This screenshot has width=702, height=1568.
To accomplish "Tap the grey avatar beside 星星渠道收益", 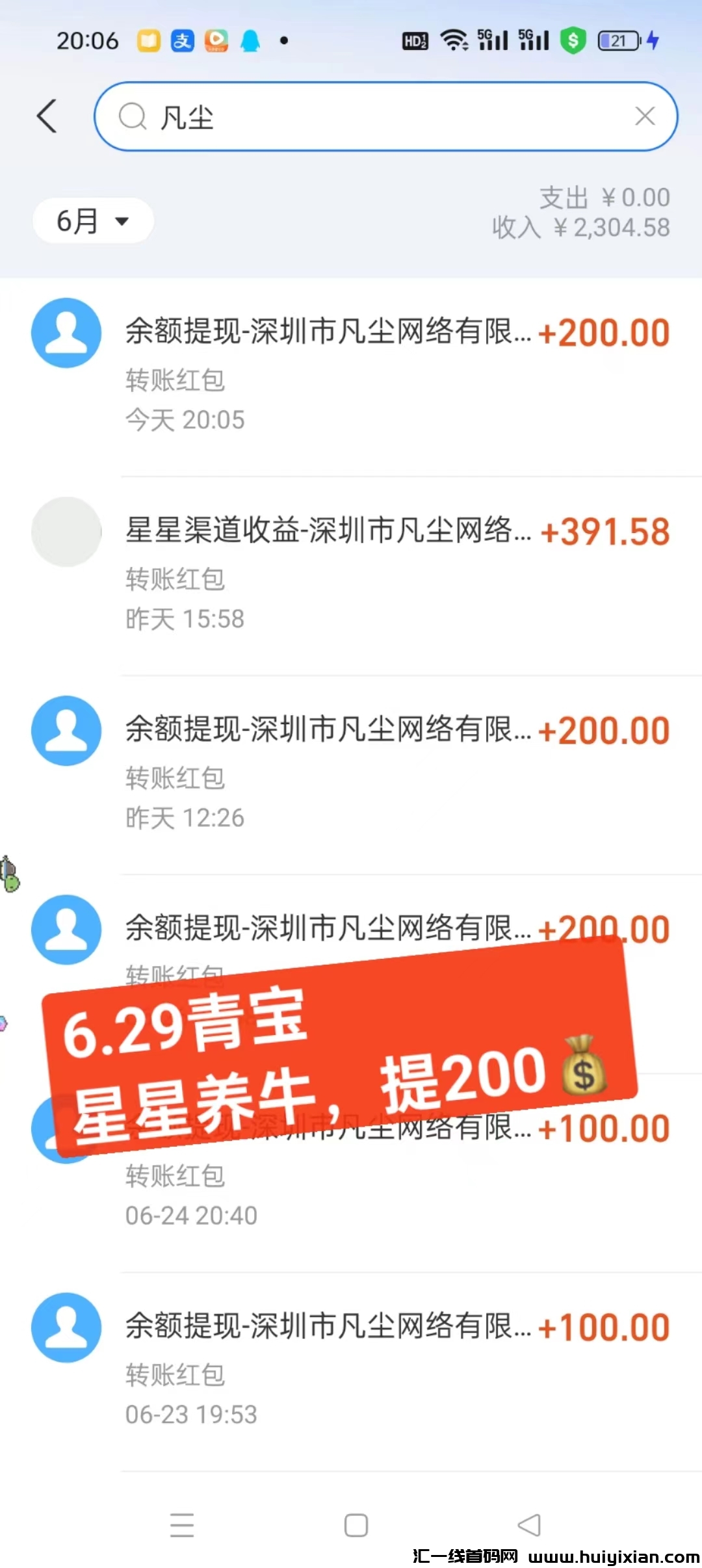I will [x=66, y=532].
